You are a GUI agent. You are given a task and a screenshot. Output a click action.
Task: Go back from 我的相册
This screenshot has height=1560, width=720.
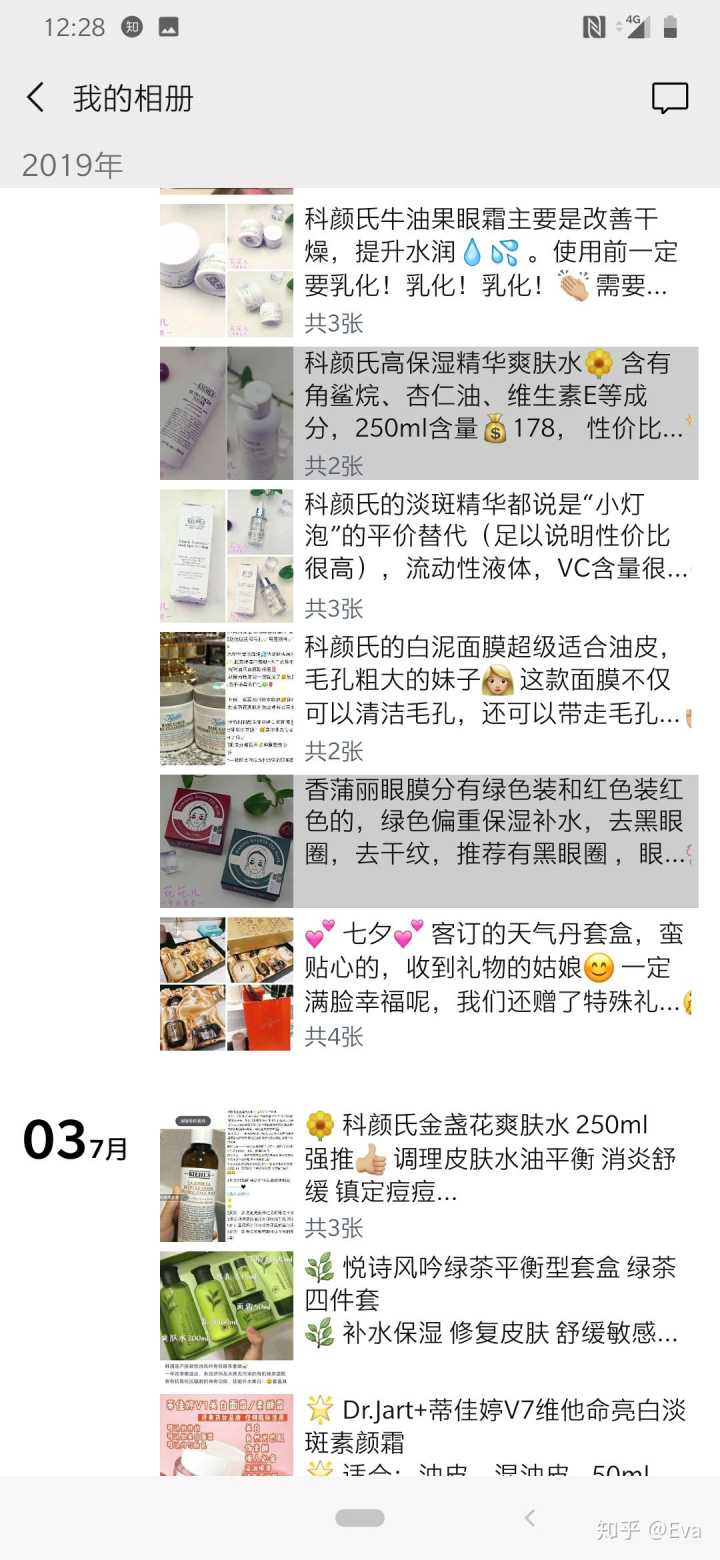[x=36, y=98]
